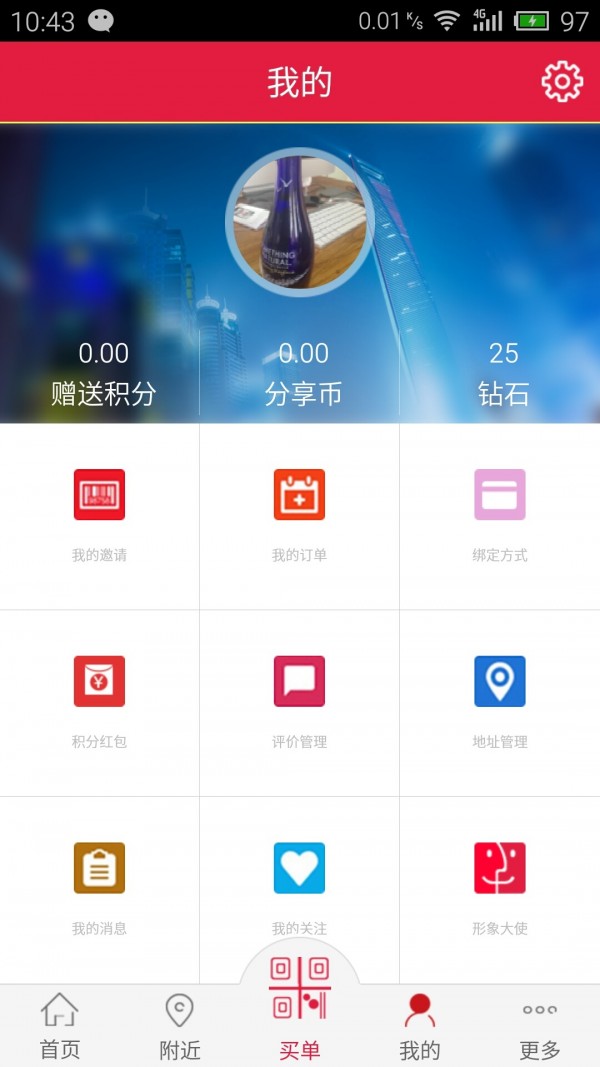View 分享币 share coin balance

pyautogui.click(x=303, y=373)
